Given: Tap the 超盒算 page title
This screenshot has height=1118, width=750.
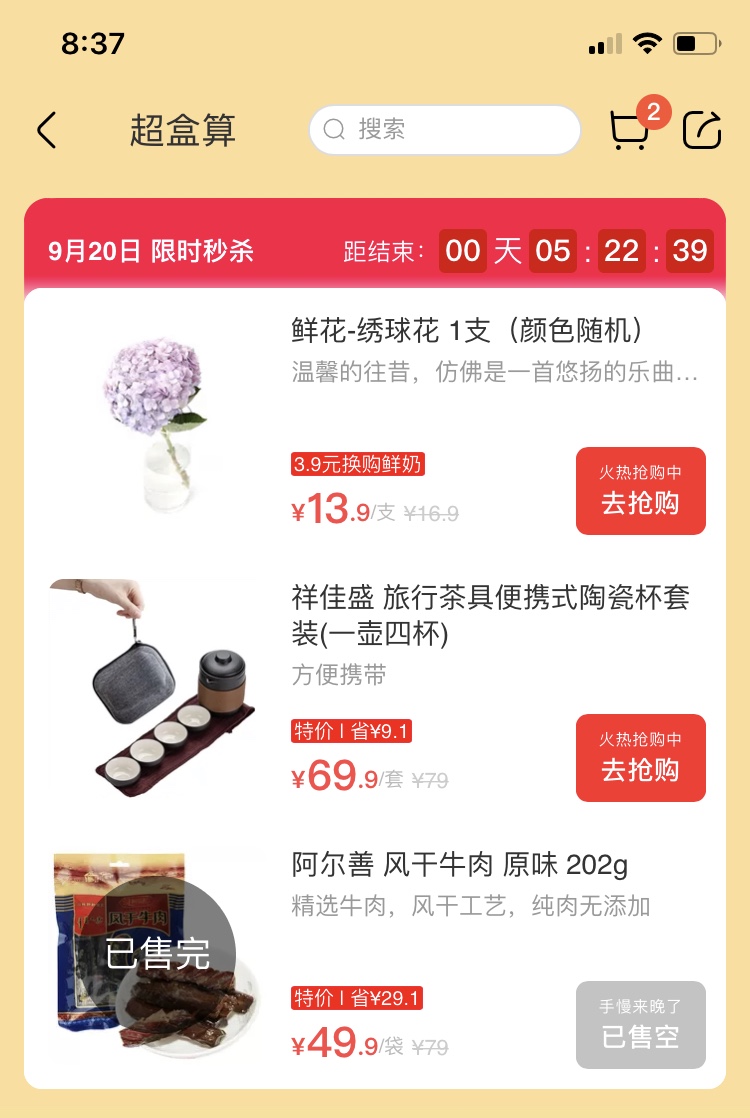Looking at the screenshot, I should [x=185, y=131].
